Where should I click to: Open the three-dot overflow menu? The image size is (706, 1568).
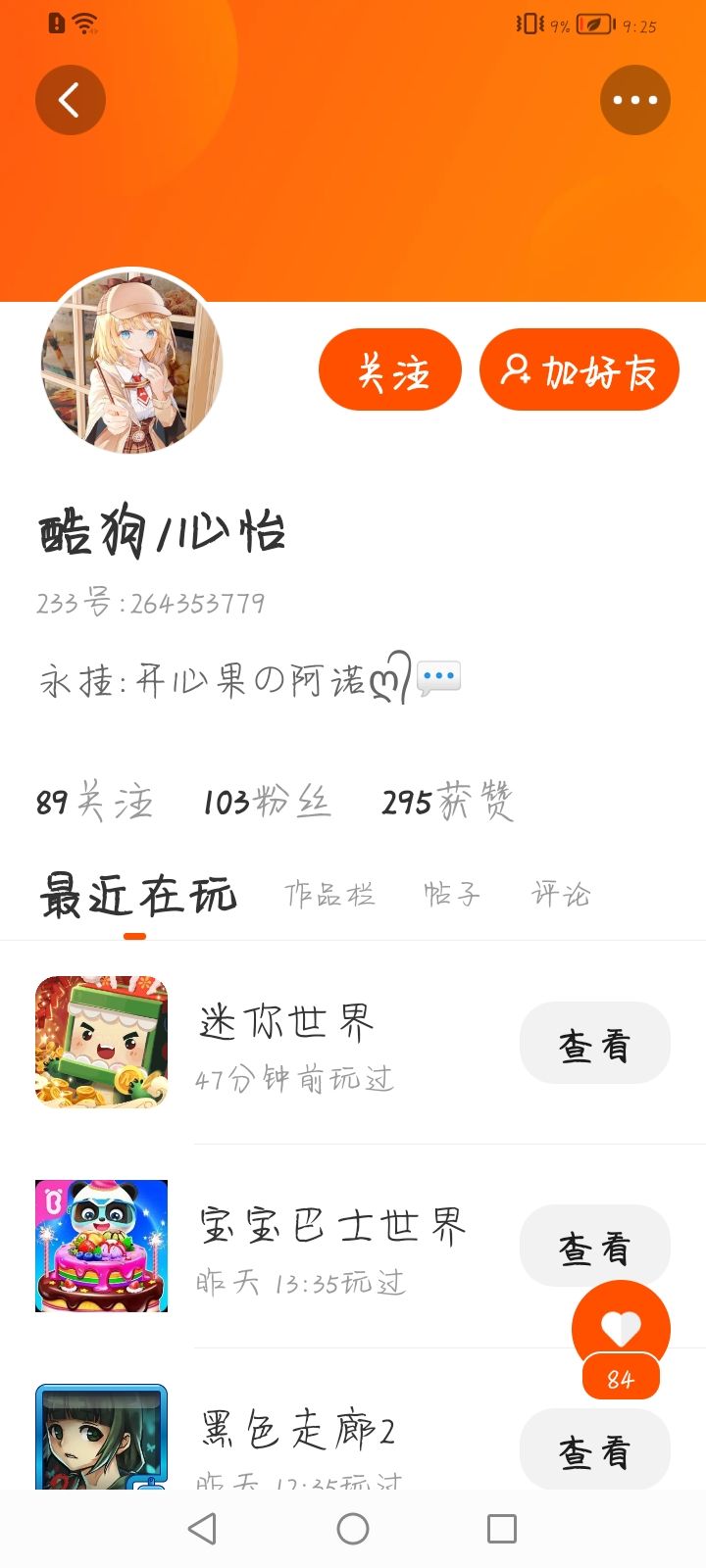[x=634, y=100]
